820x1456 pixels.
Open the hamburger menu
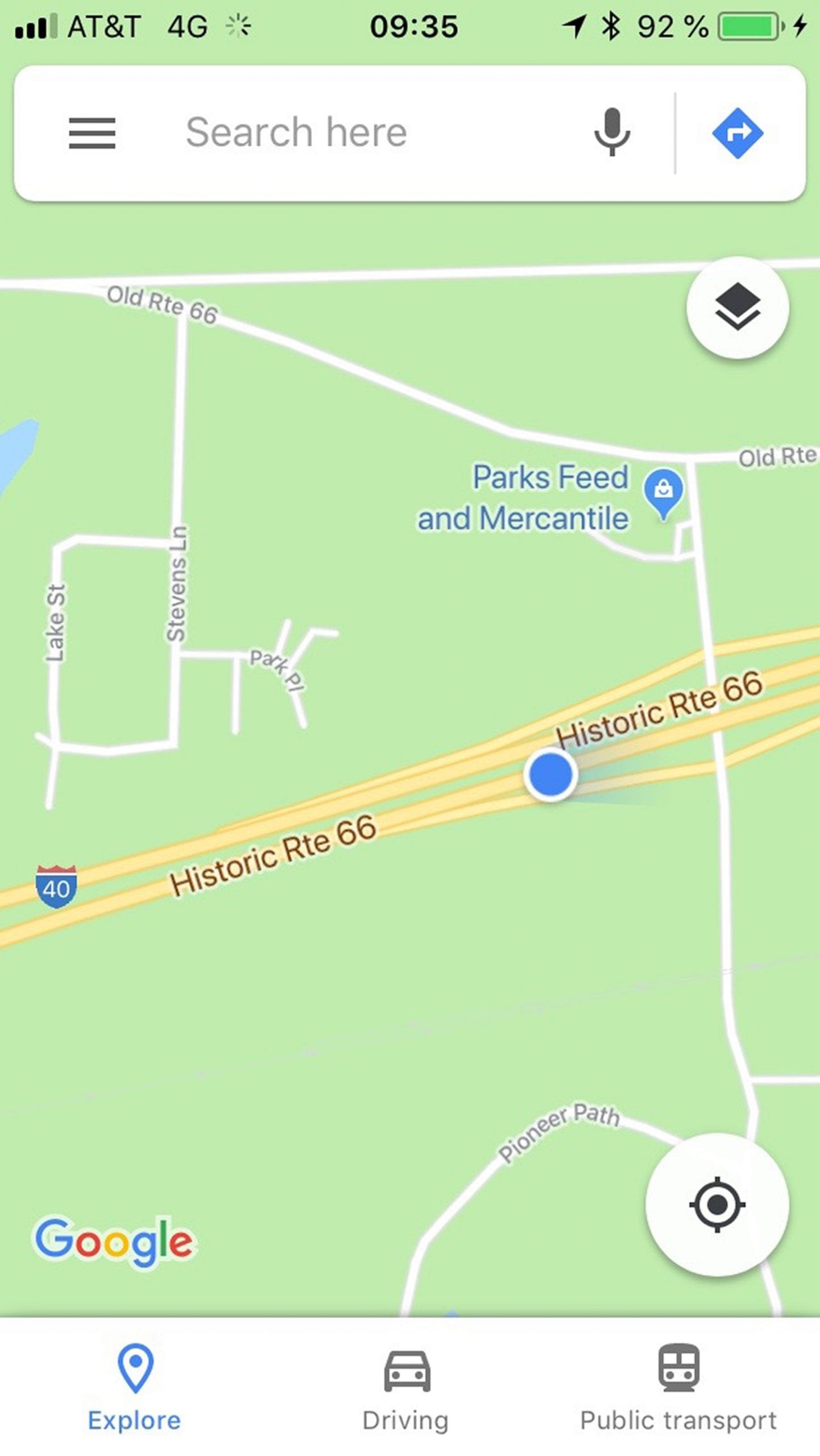(92, 133)
